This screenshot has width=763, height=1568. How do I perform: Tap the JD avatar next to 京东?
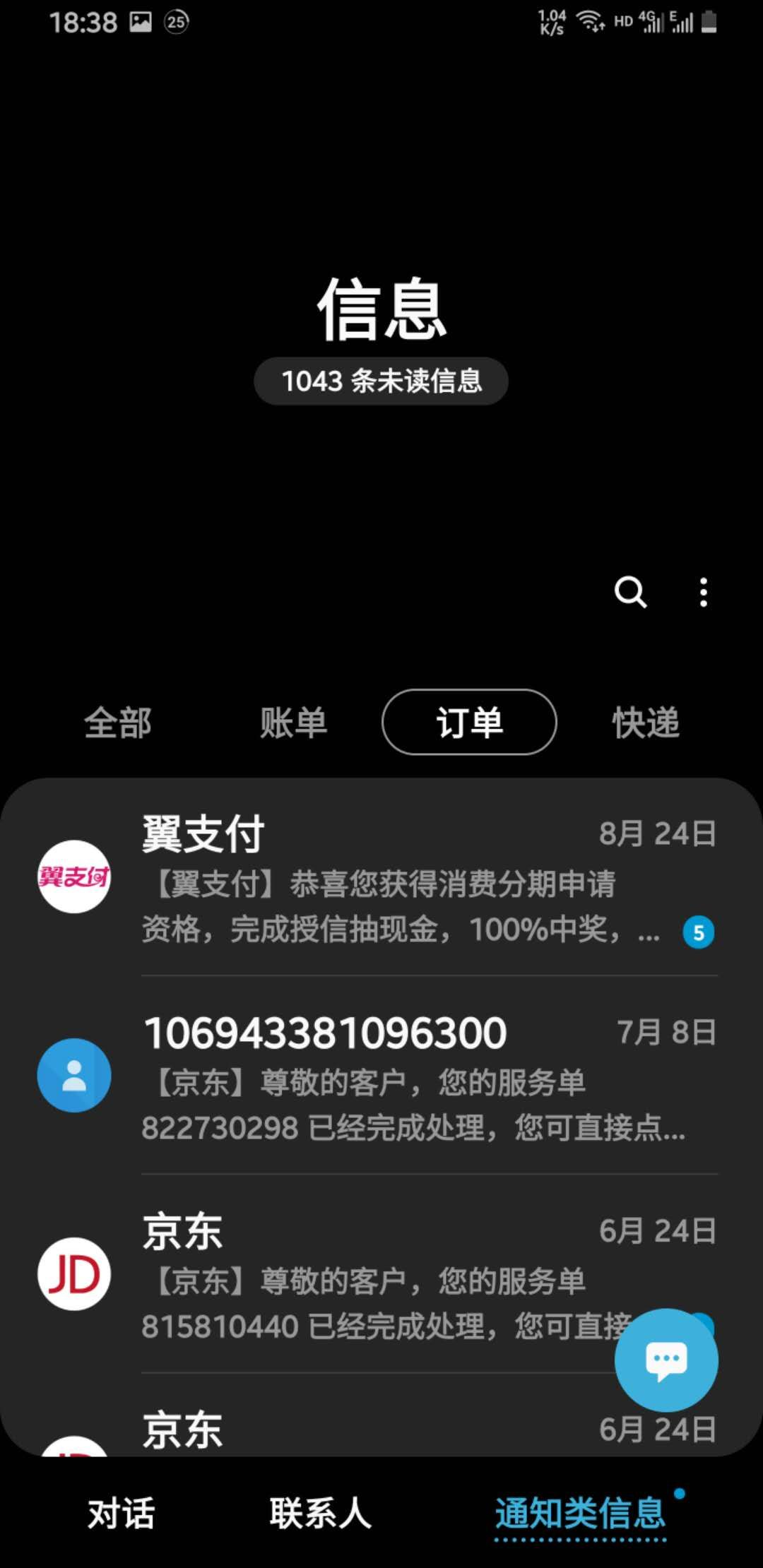[x=74, y=1275]
